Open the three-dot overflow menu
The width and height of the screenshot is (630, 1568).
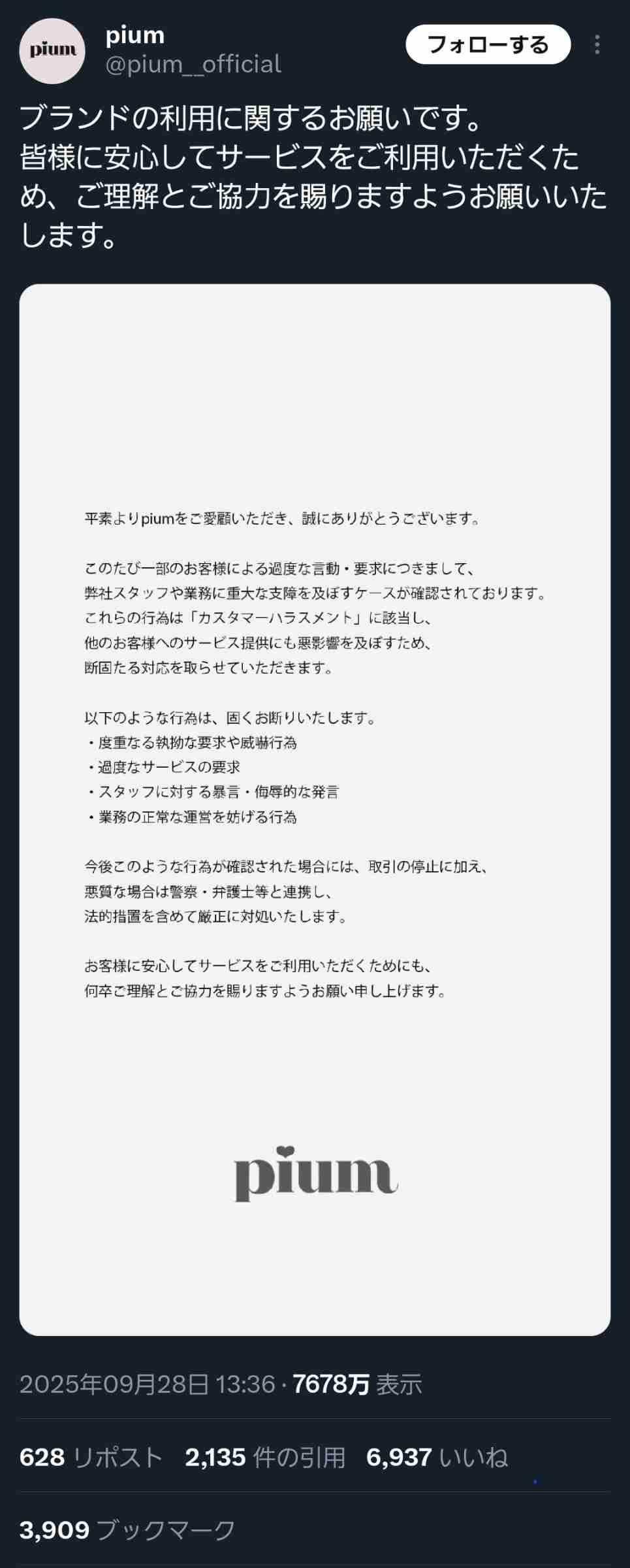(597, 44)
